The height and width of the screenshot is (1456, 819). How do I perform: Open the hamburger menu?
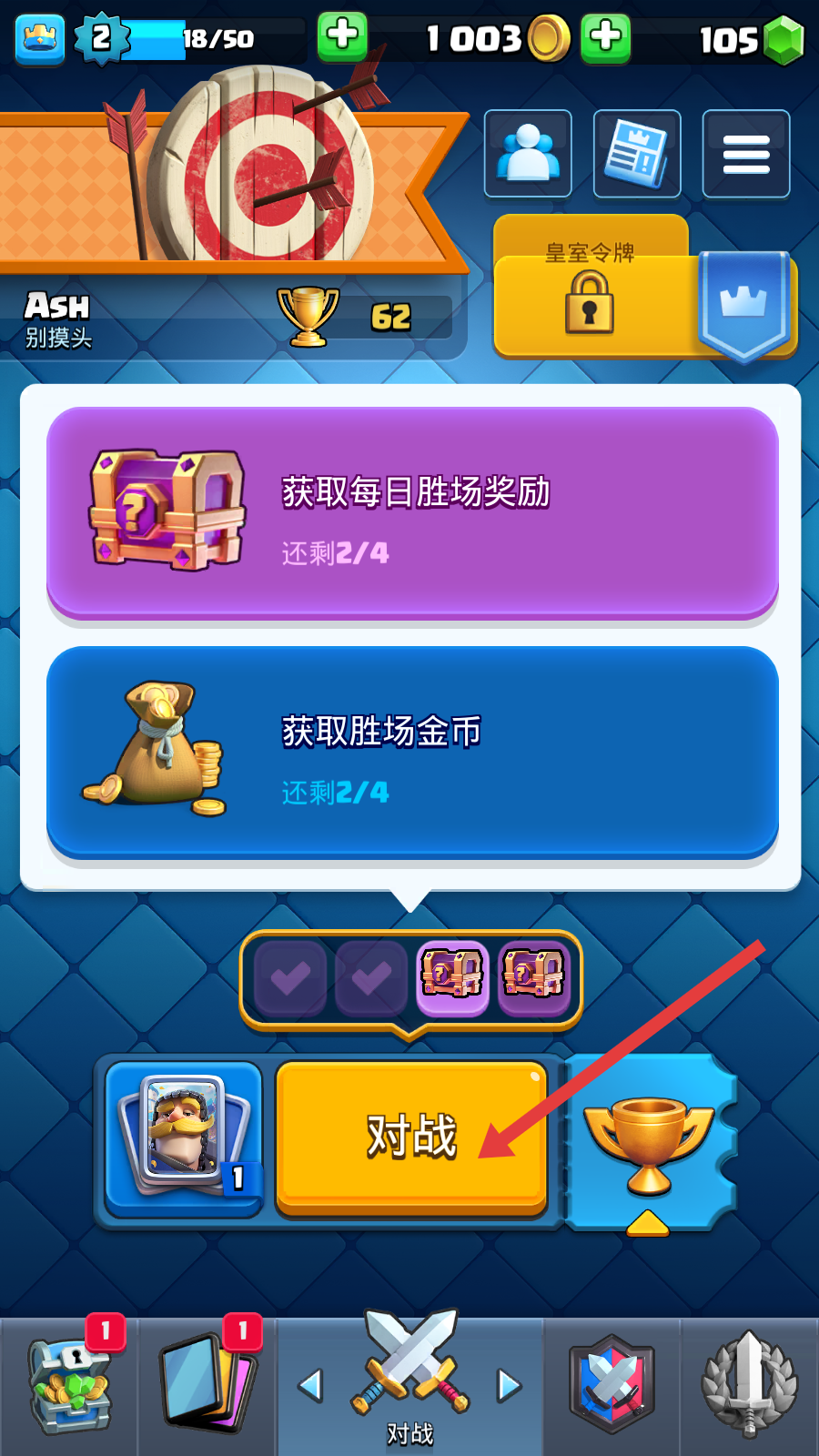coord(746,154)
